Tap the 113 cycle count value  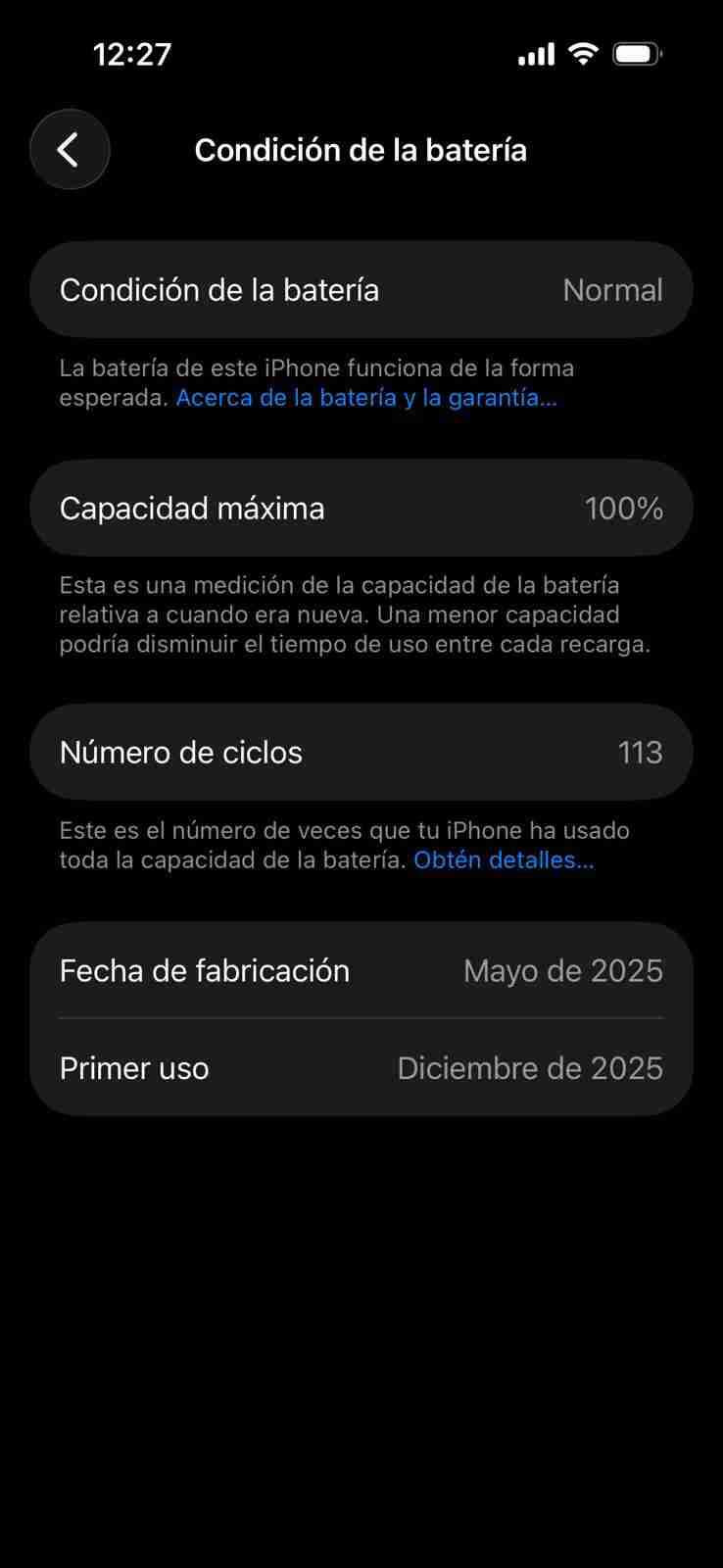[641, 752]
